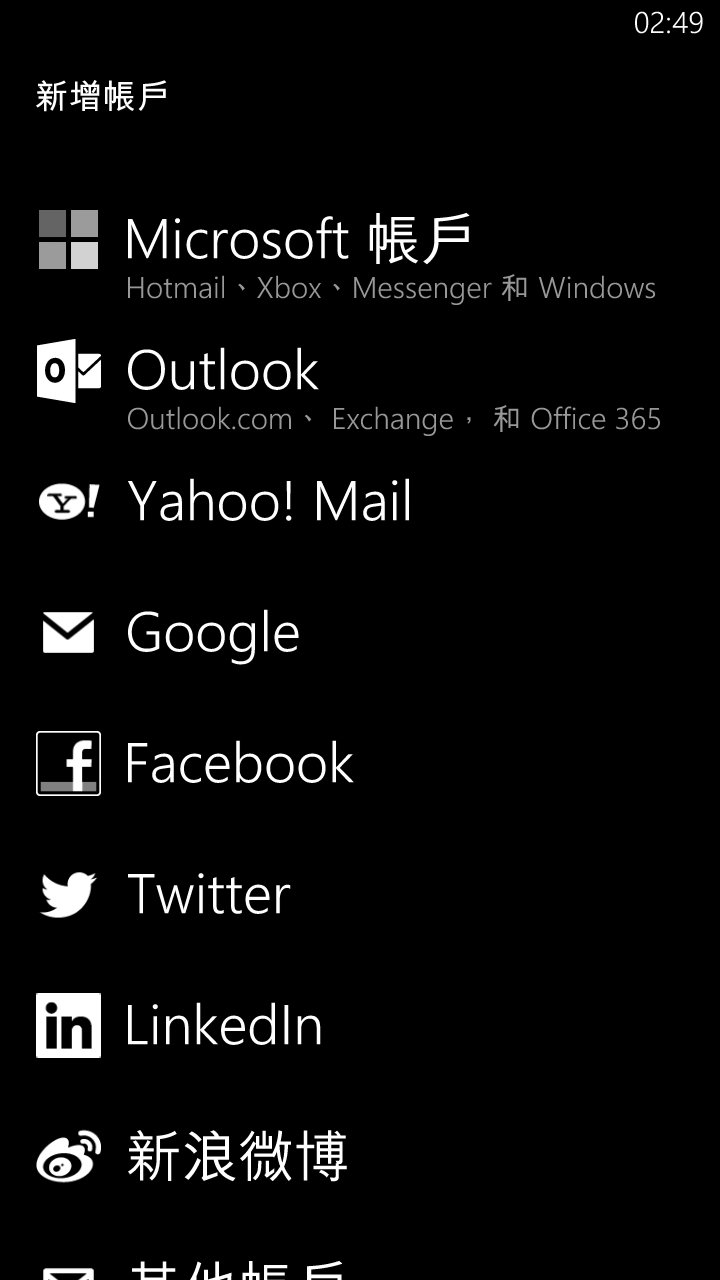The height and width of the screenshot is (1280, 720).
Task: Open Google account setup
Action: (x=212, y=633)
